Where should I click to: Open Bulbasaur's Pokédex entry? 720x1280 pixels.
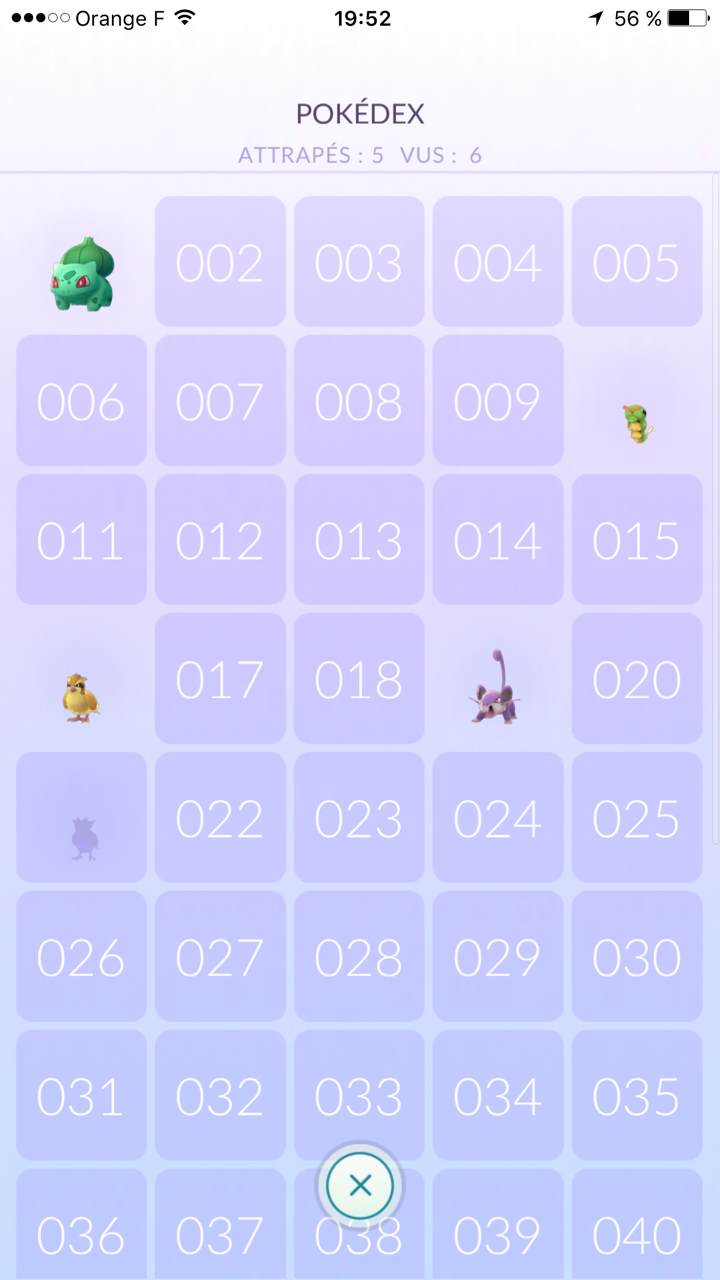(x=82, y=272)
